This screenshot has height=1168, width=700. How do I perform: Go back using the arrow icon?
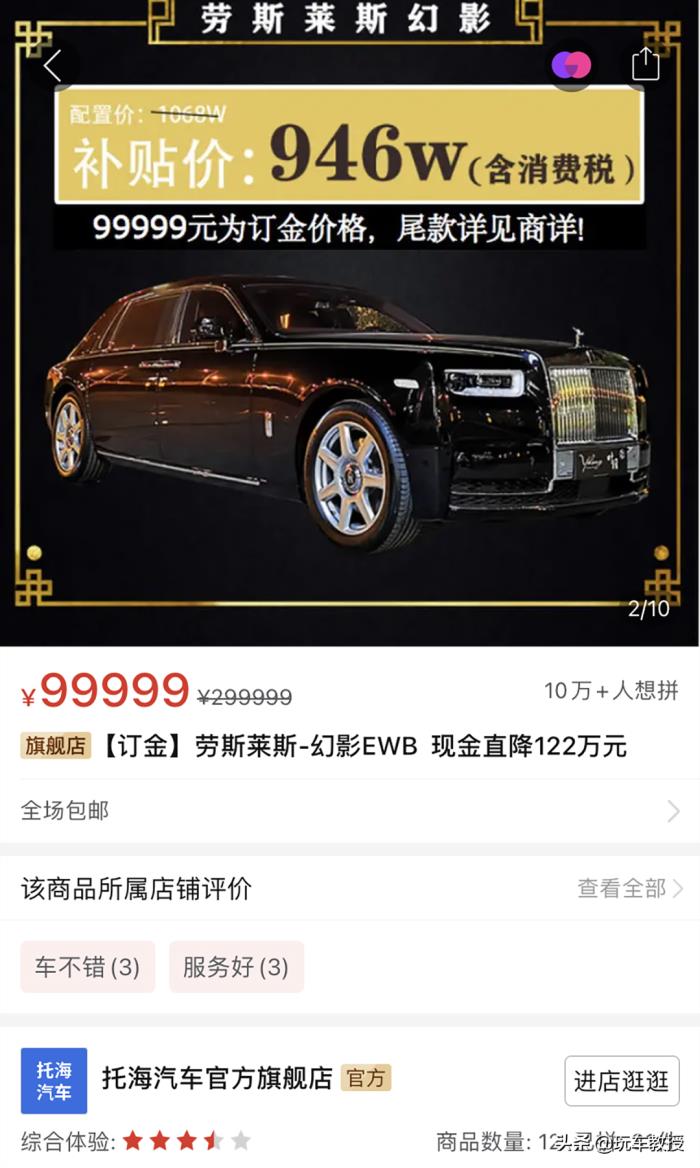tap(53, 66)
